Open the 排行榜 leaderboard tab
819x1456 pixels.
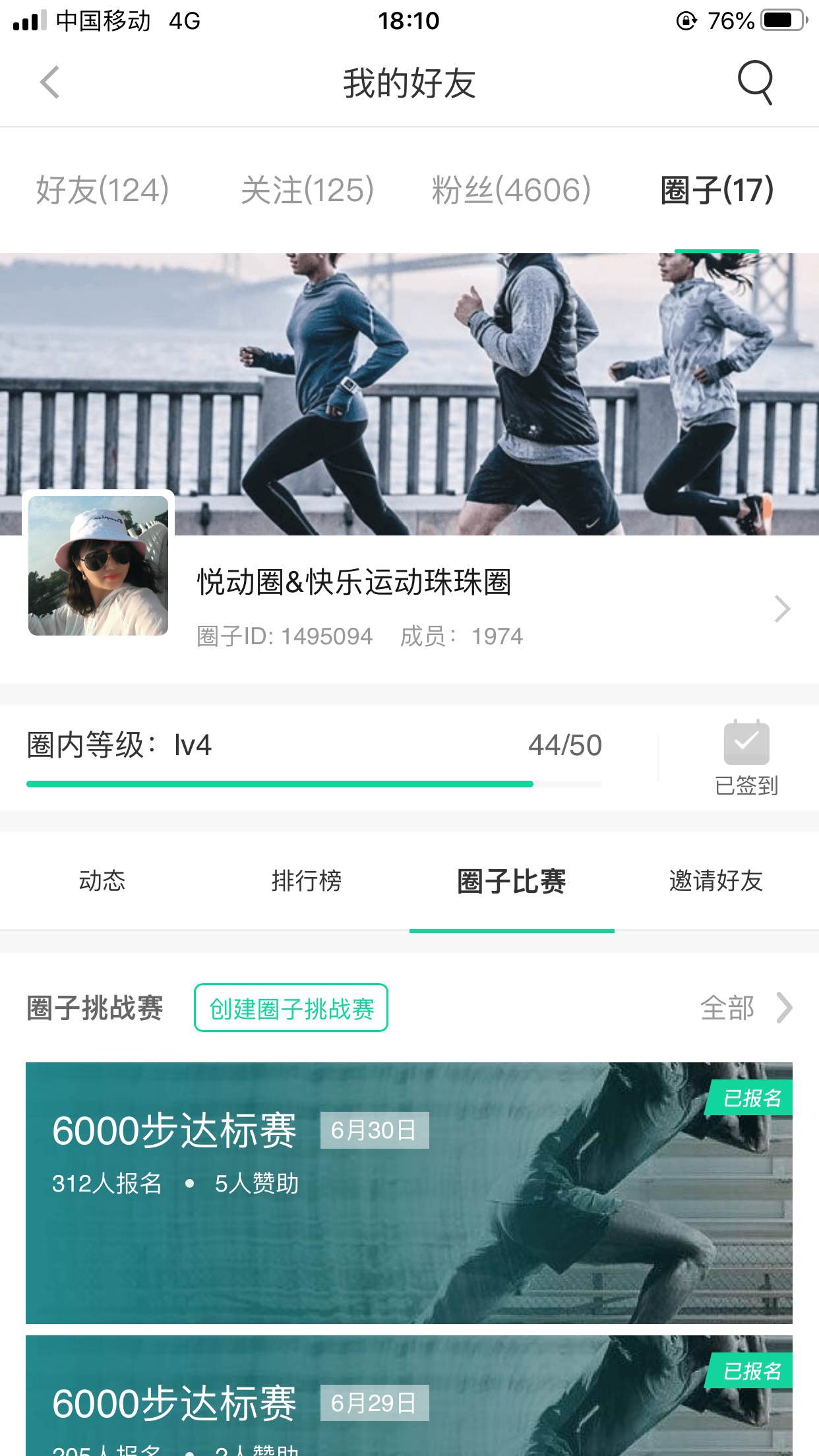[x=307, y=881]
